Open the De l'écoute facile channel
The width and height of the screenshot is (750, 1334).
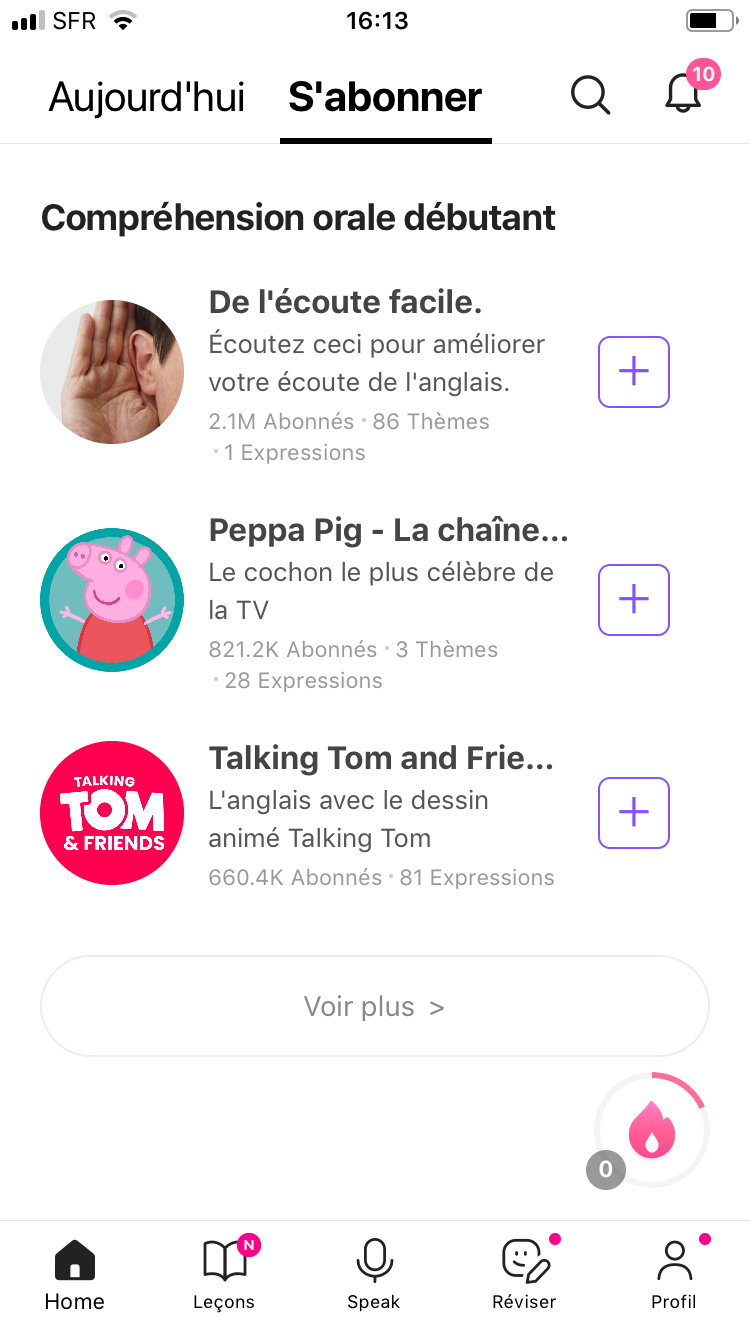[x=345, y=302]
